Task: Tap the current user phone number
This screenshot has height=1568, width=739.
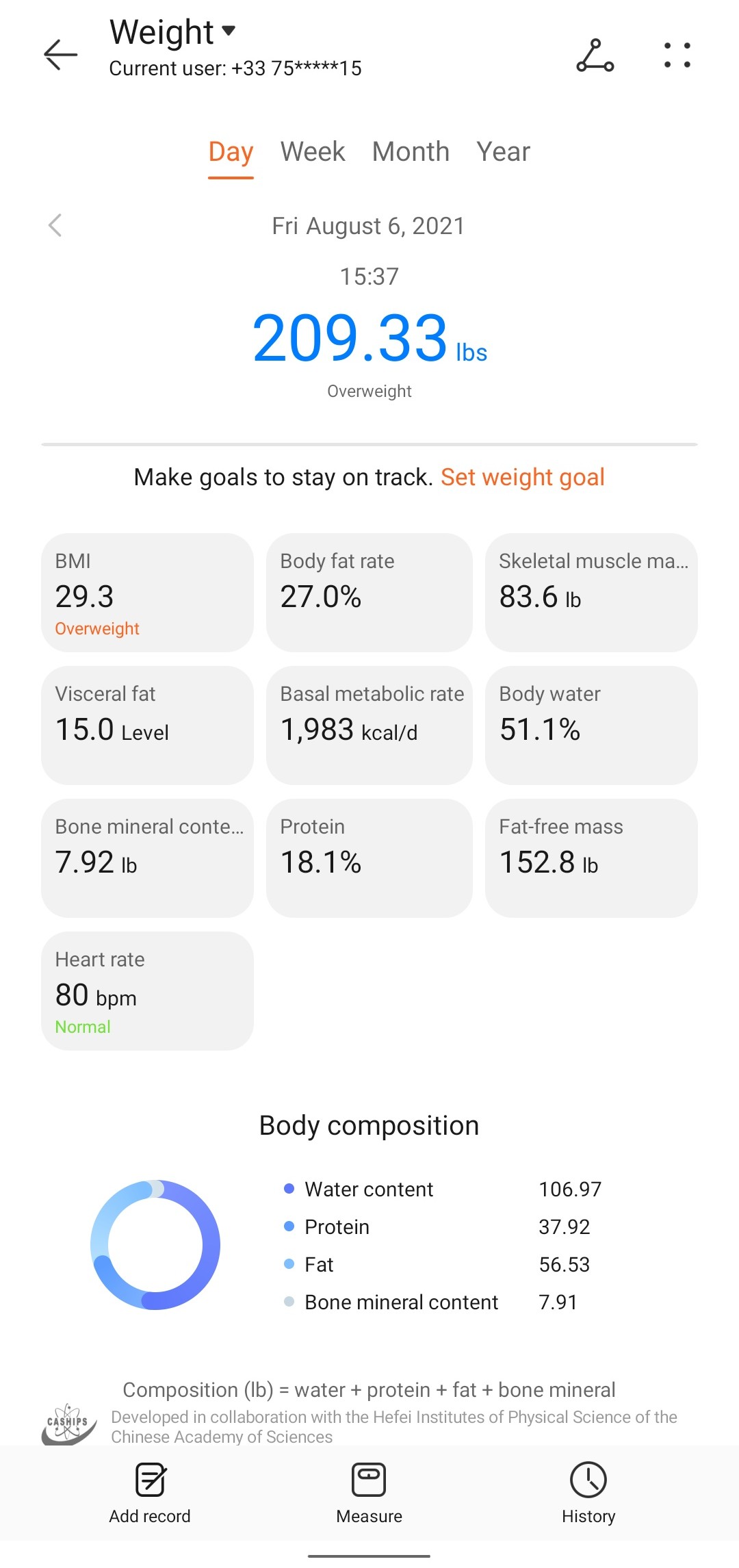Action: coord(235,68)
